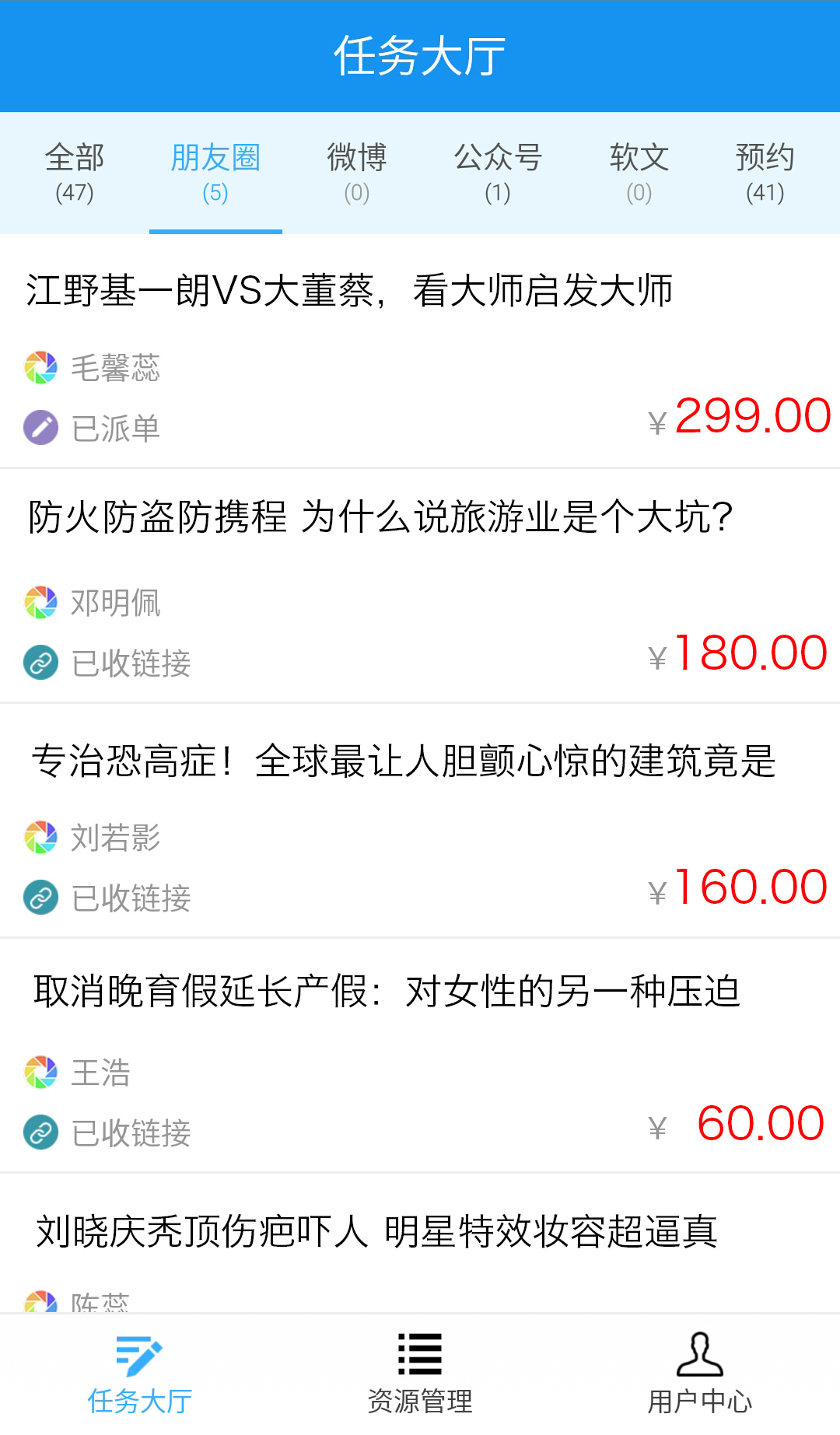Screen dimensions: 840x1435
Task: Switch to the 预约 tab
Action: 765,173
